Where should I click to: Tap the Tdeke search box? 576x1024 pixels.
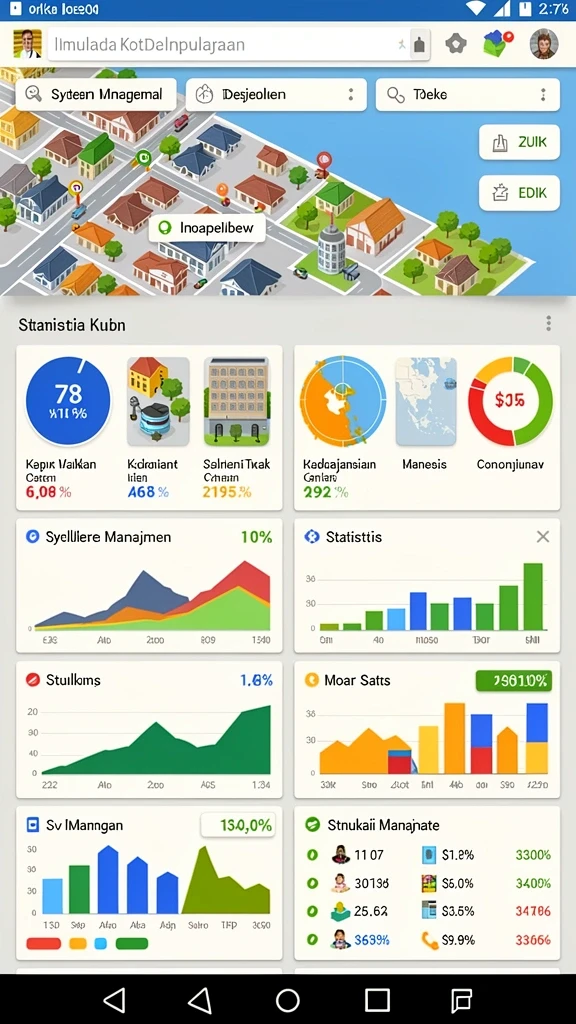[468, 95]
